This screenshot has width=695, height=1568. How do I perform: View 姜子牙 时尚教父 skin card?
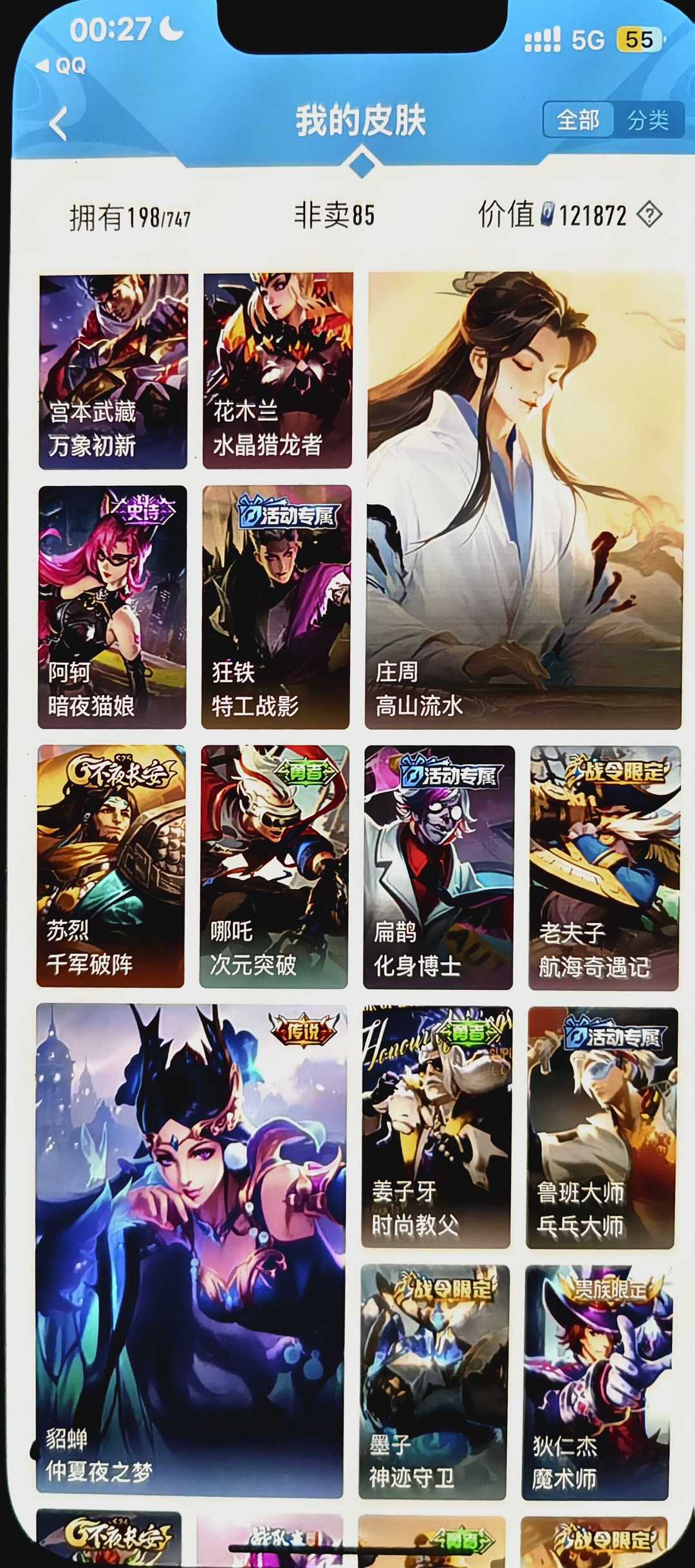pyautogui.click(x=436, y=1127)
